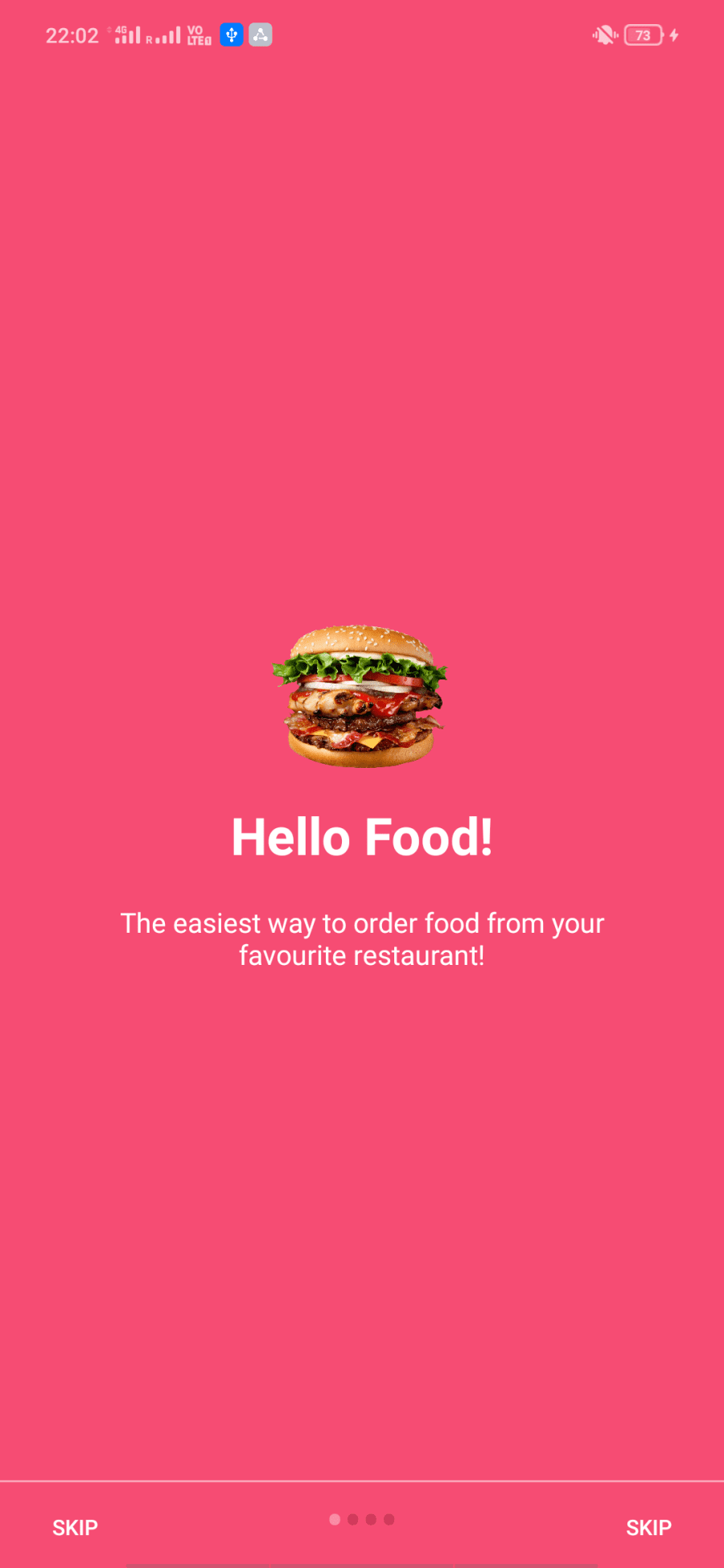724x1568 pixels.
Task: Tap the 4G signal strength bars
Action: click(x=129, y=35)
